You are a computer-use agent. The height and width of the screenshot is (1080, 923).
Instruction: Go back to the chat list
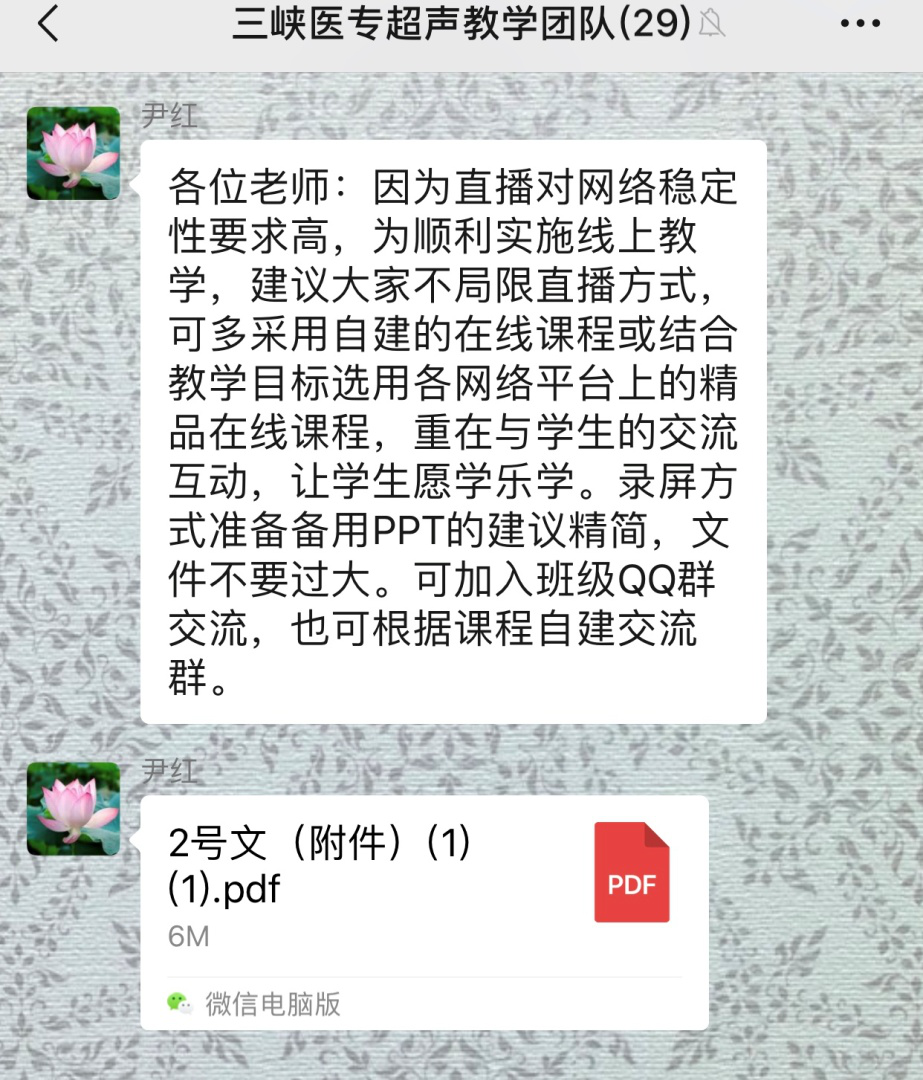pyautogui.click(x=48, y=23)
